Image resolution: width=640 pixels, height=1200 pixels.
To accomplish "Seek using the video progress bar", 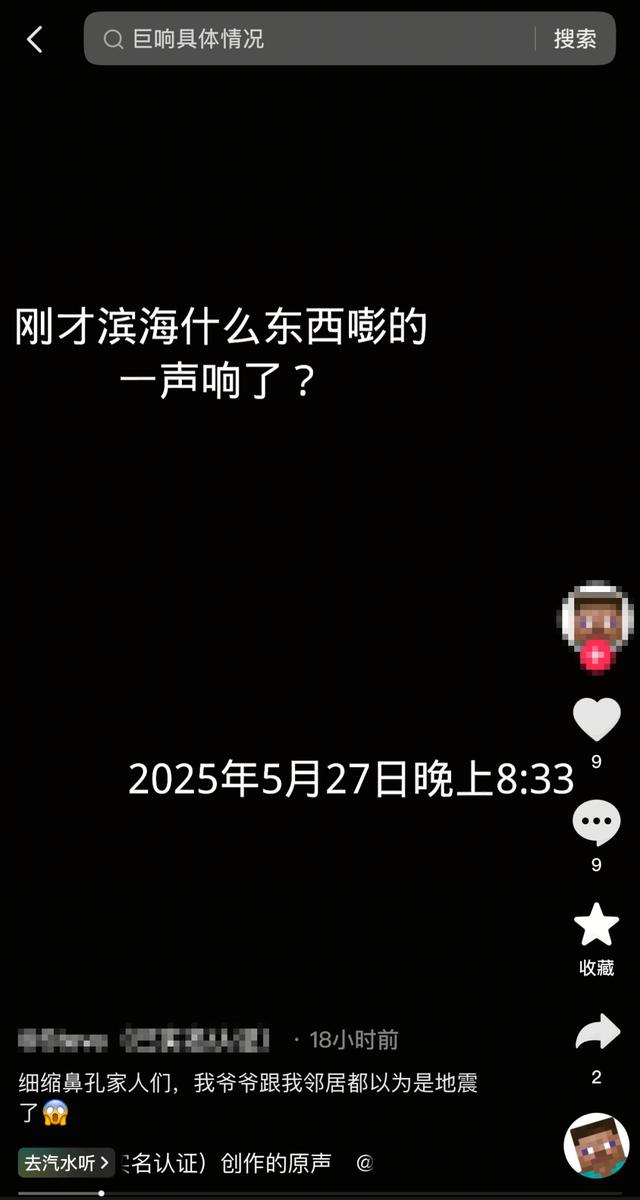I will point(300,1193).
